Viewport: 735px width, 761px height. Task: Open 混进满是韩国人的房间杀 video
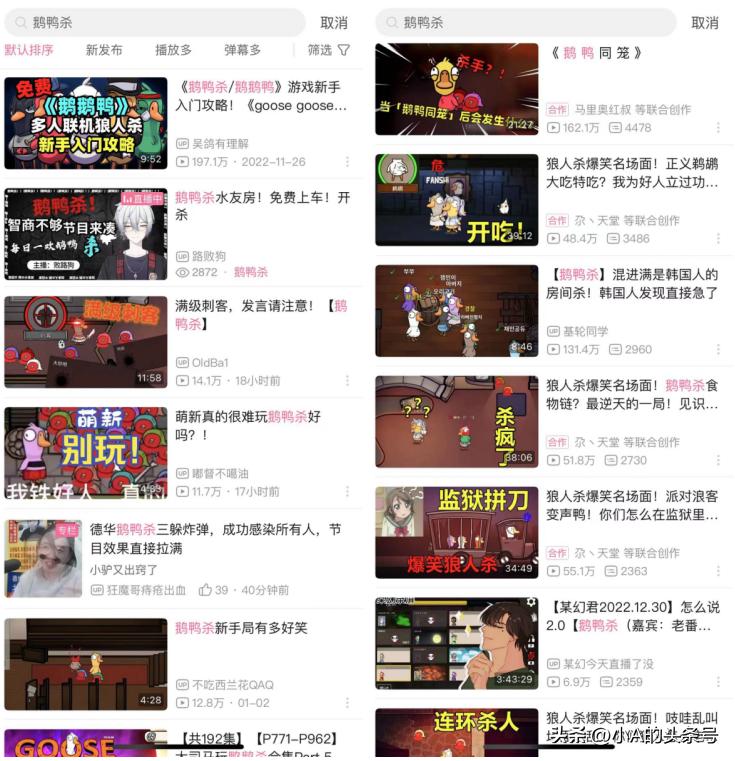click(x=634, y=283)
